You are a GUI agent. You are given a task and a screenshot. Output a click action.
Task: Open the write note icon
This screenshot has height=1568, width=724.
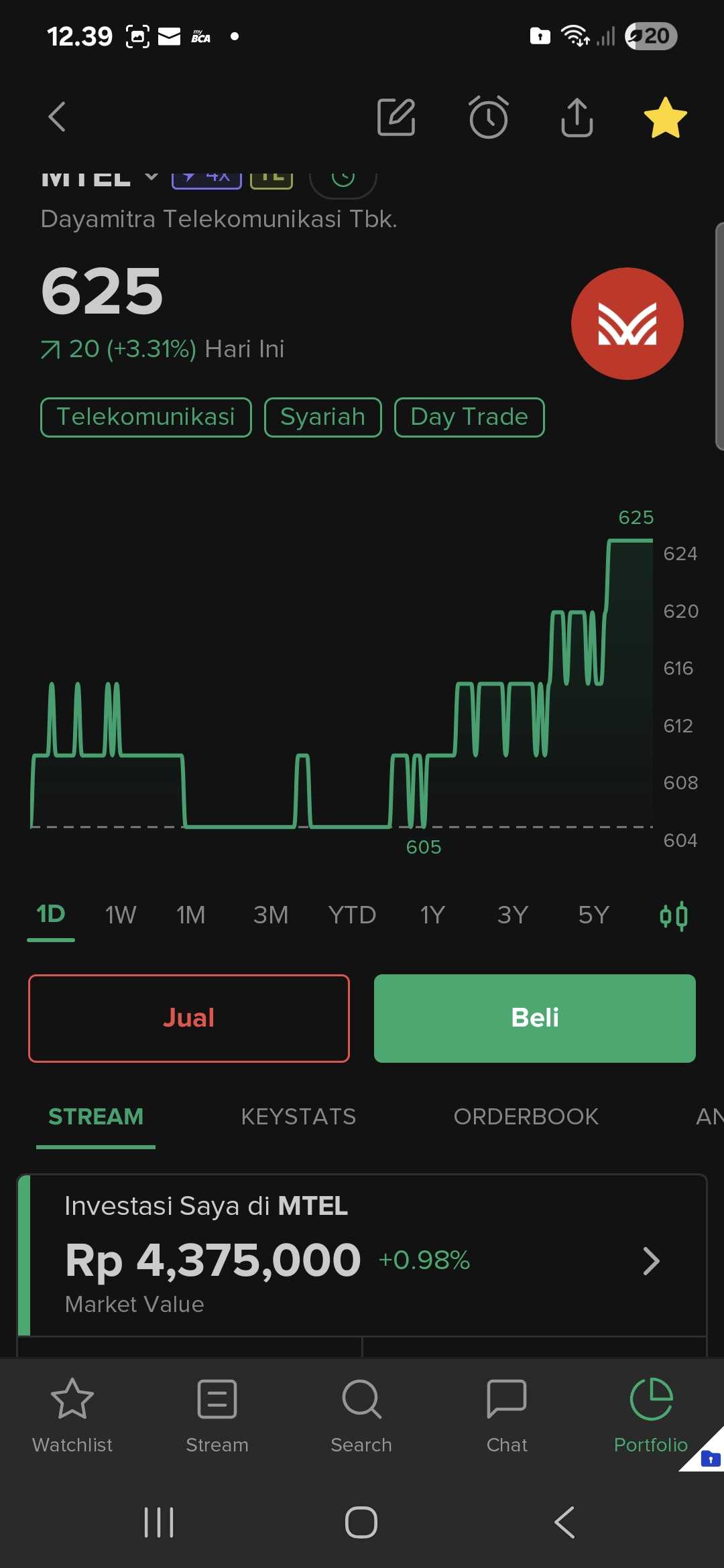(396, 117)
